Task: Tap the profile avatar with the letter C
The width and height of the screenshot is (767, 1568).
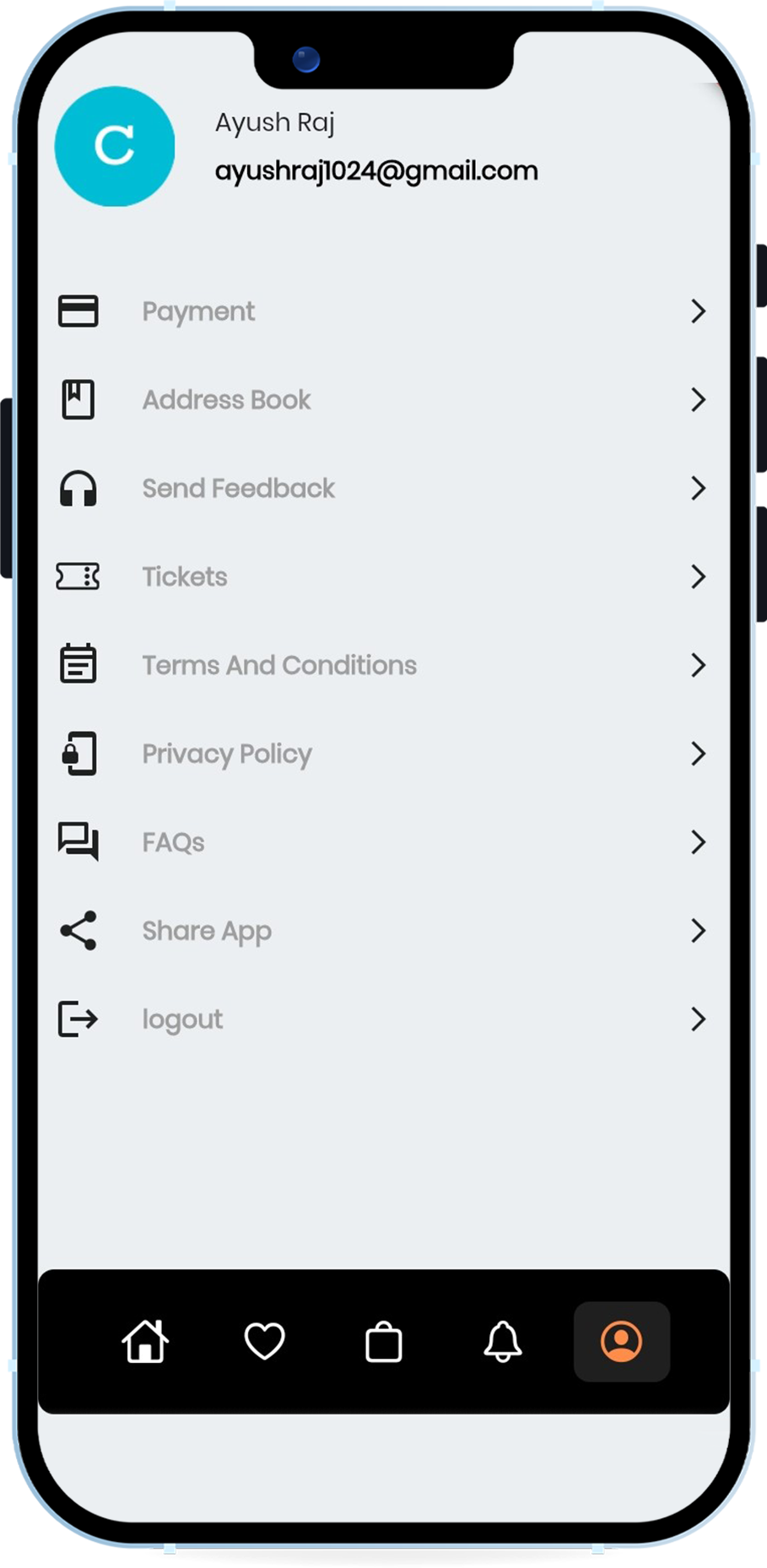Action: tap(115, 146)
